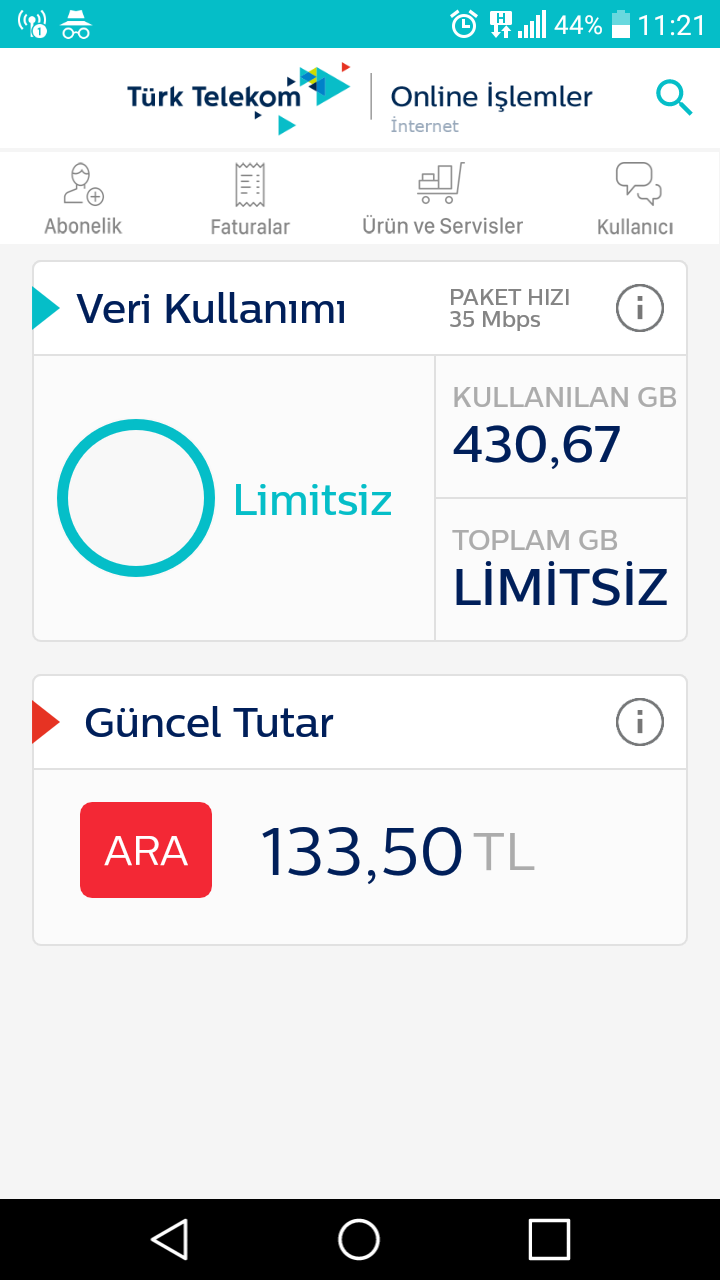
Task: Open the Faturalar tab
Action: click(x=250, y=199)
